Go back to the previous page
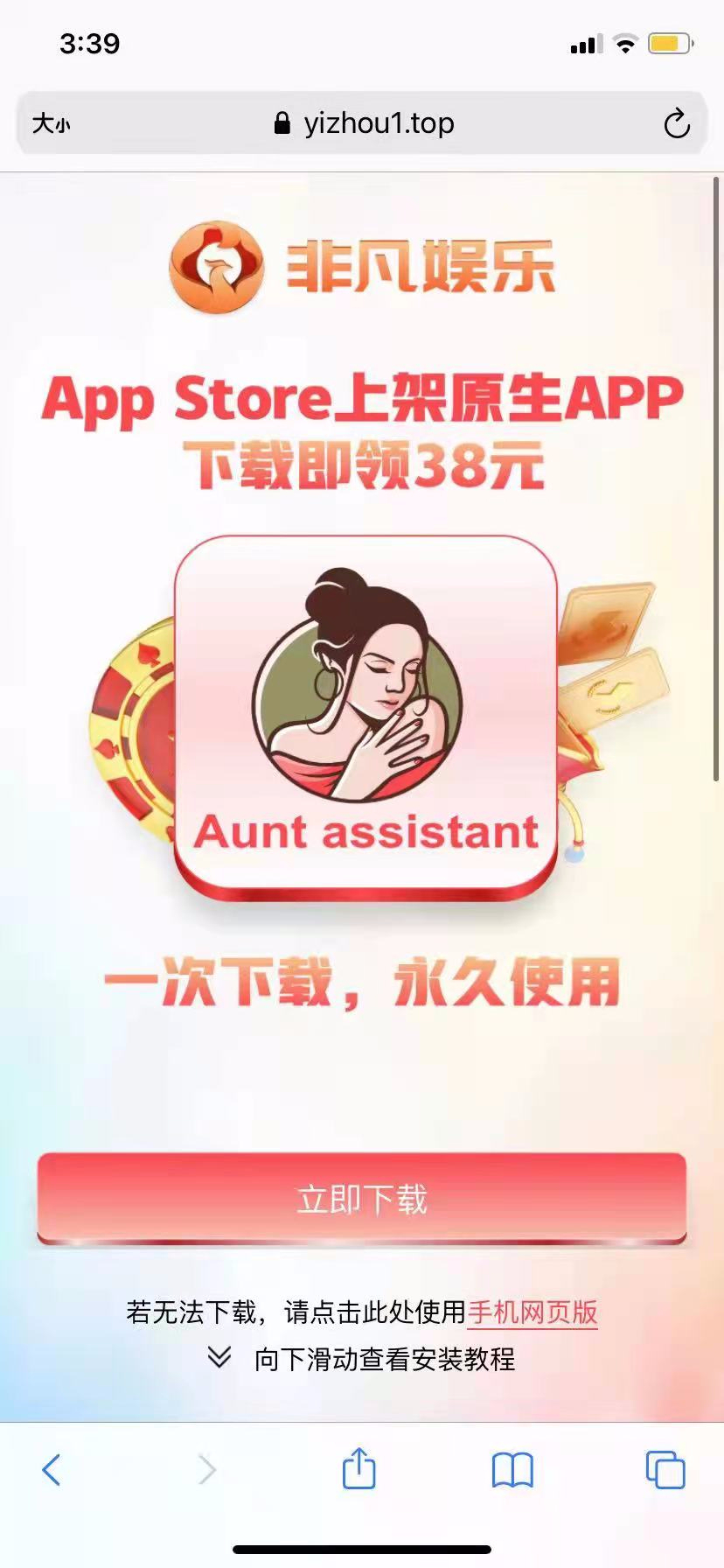The image size is (724, 1568). click(x=52, y=1469)
